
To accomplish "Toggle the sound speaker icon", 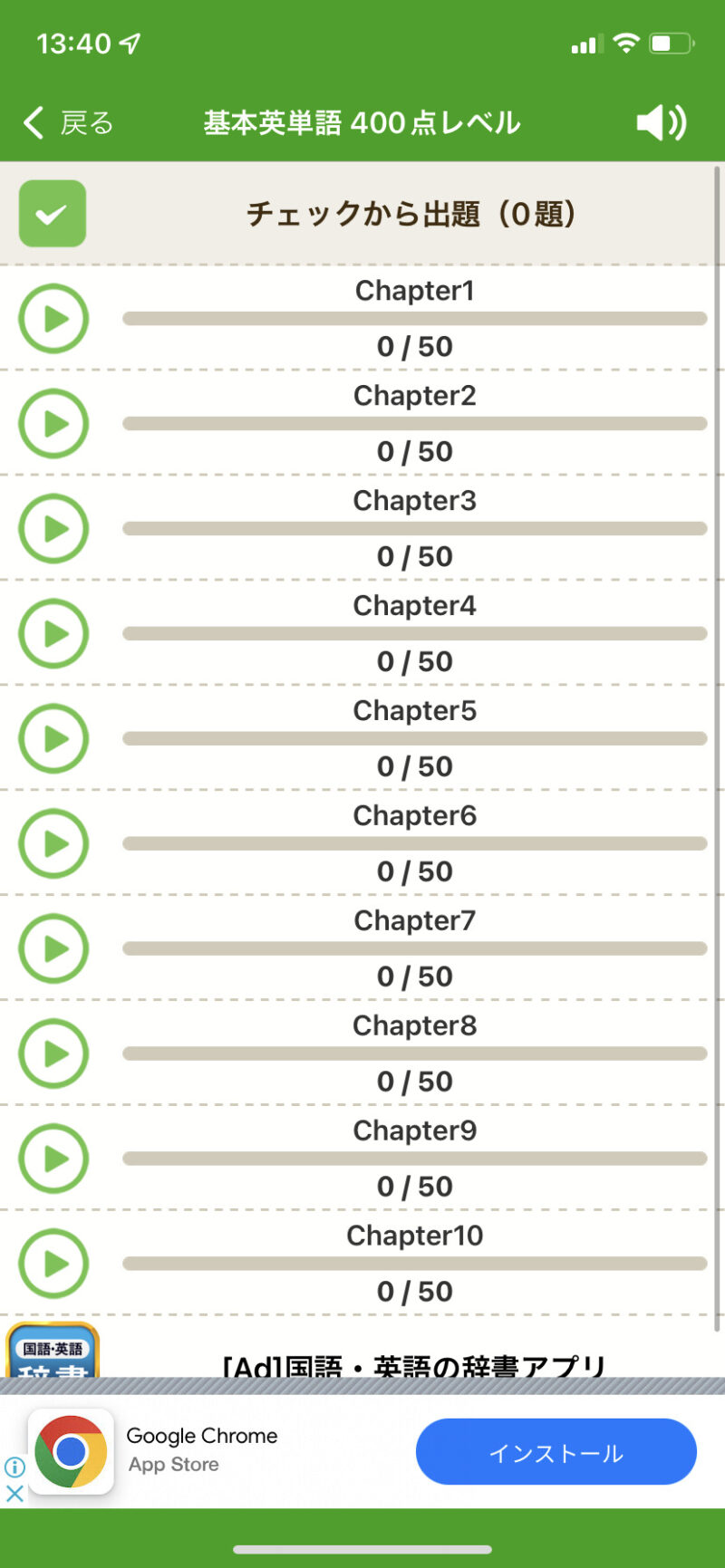I will click(661, 122).
